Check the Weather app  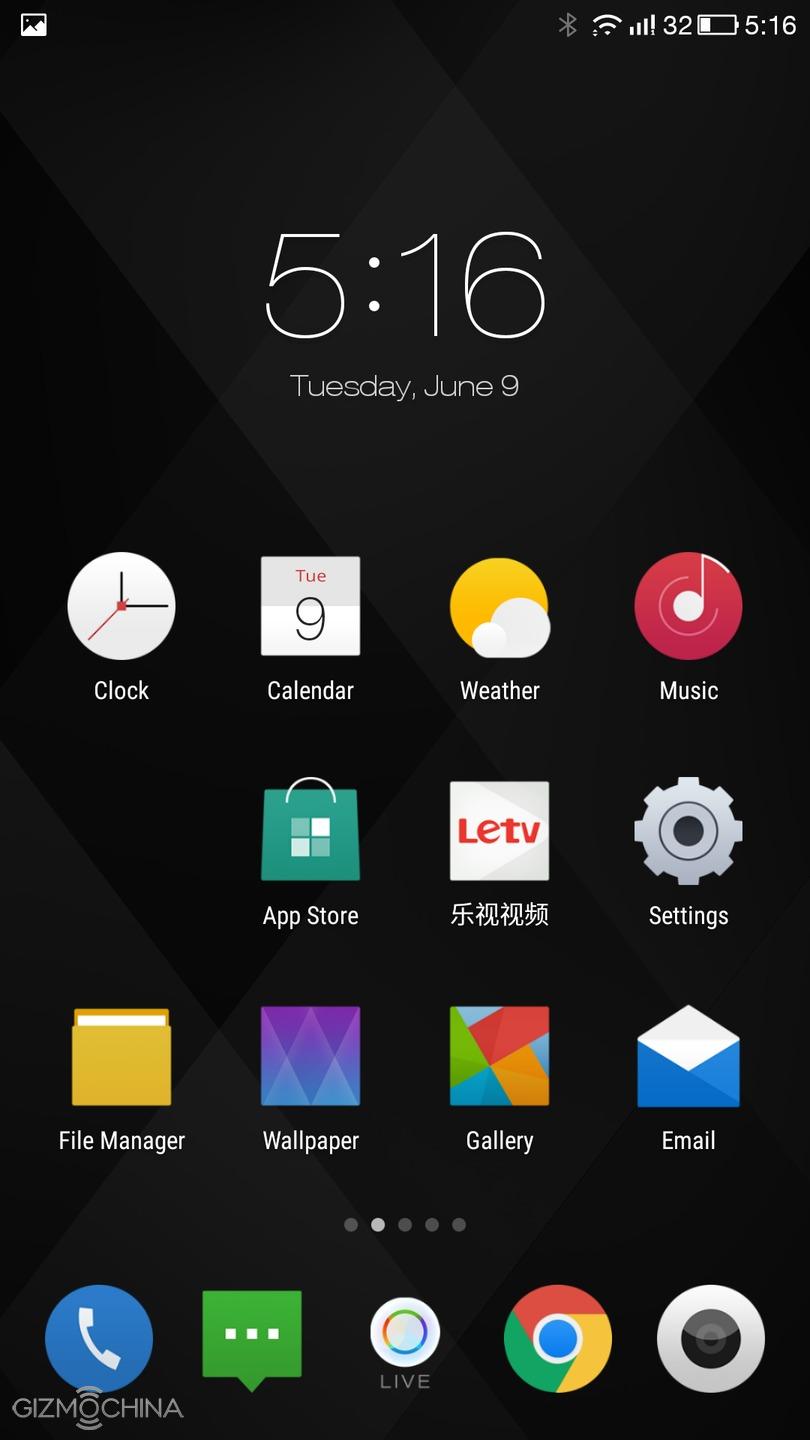pos(499,606)
